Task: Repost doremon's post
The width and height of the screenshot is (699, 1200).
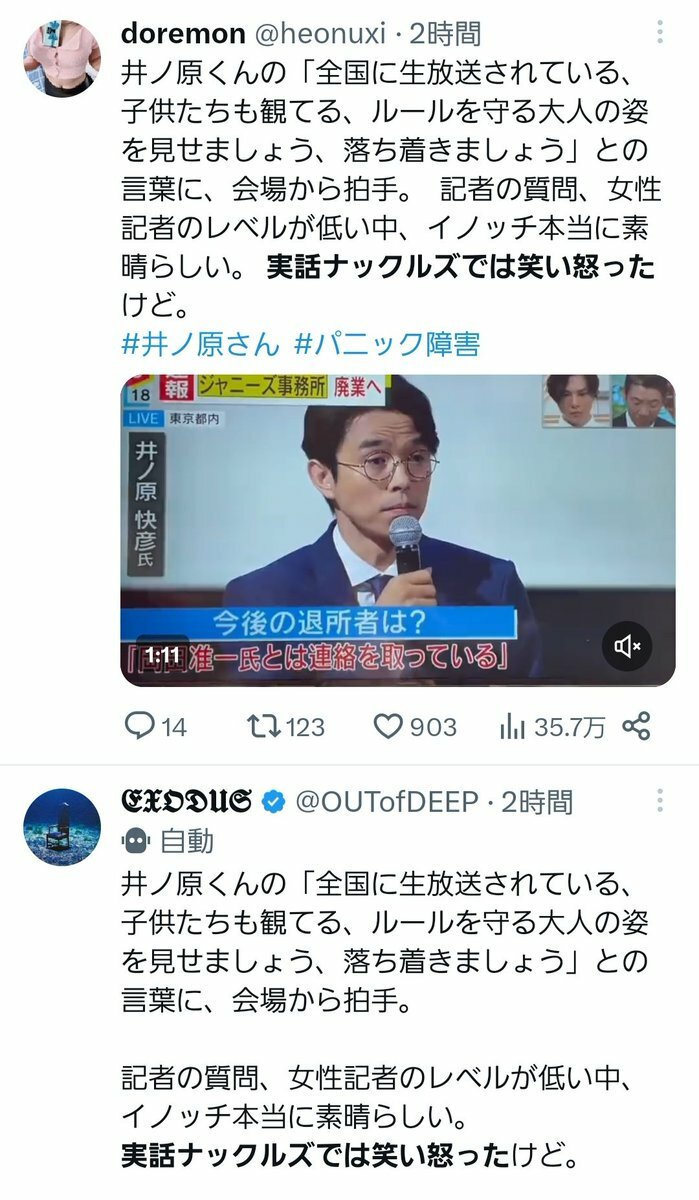Action: pos(263,727)
